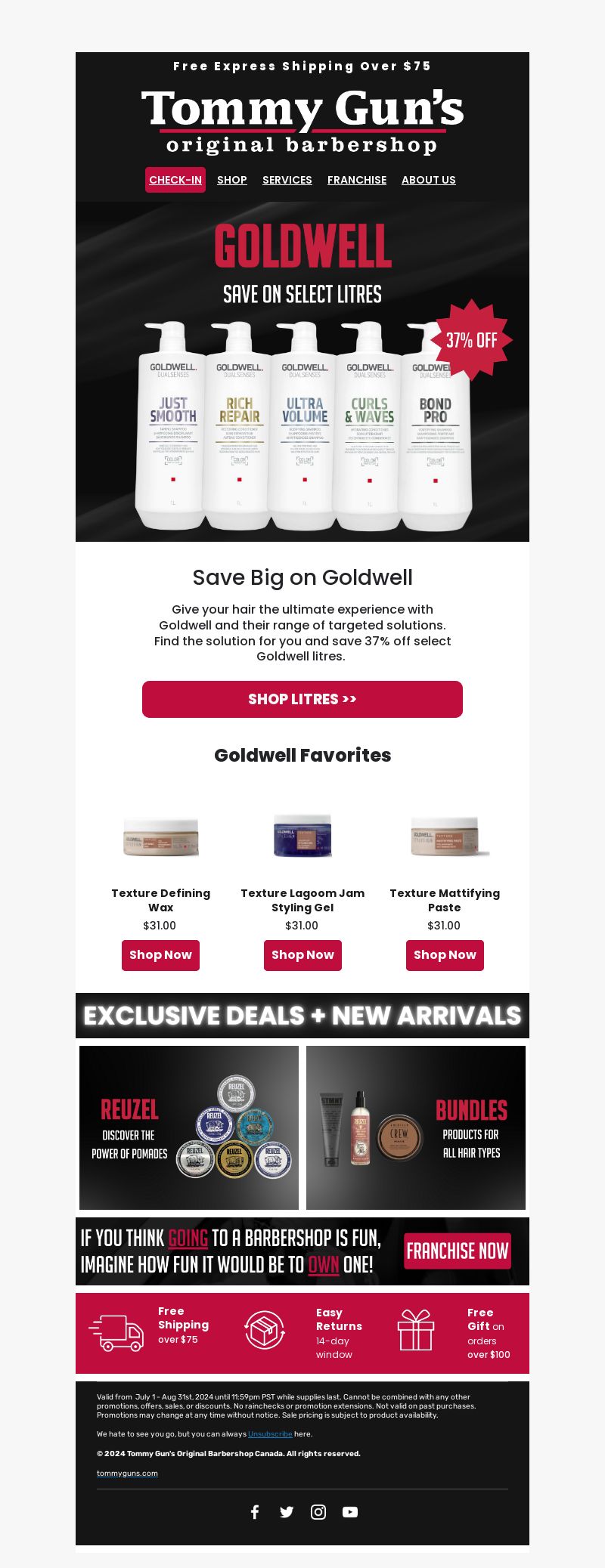Image resolution: width=605 pixels, height=1568 pixels.
Task: Open the YouTube channel icon
Action: [350, 1511]
